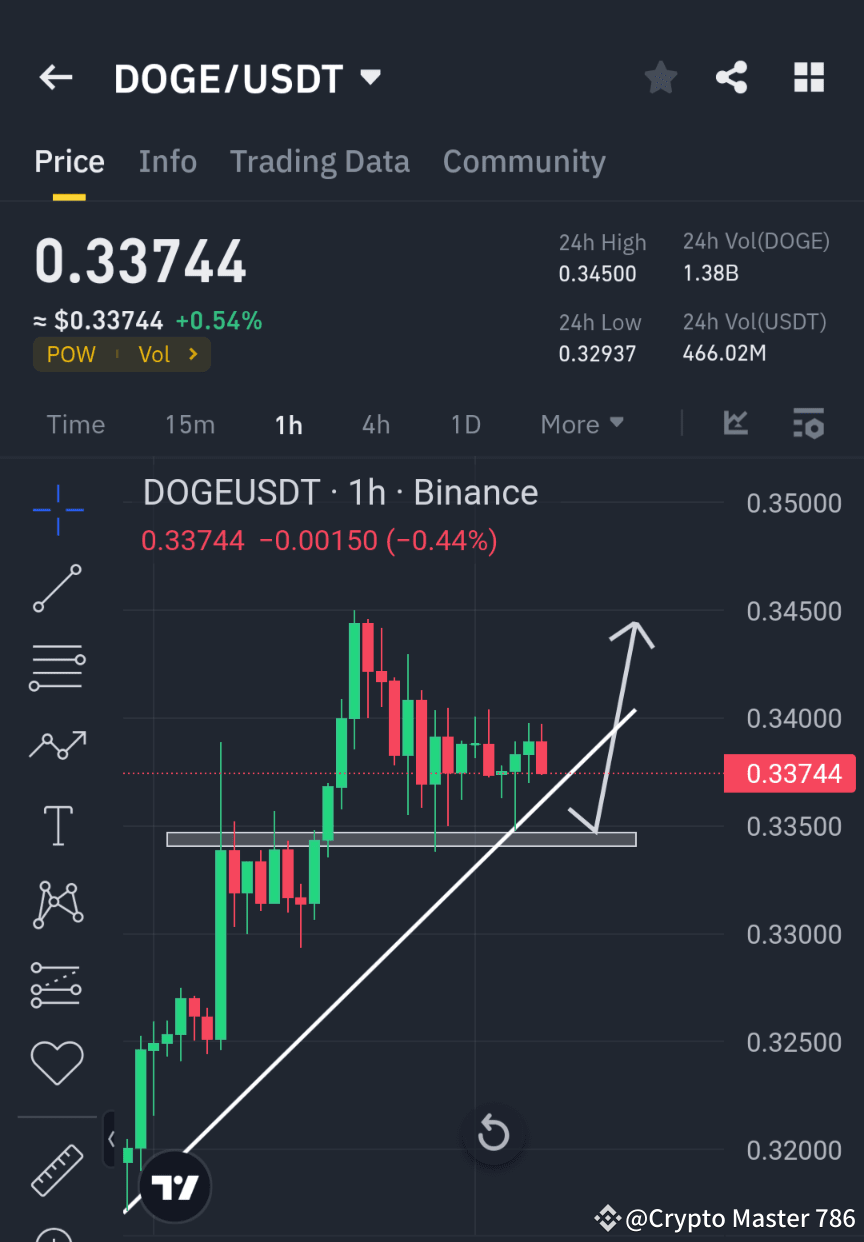Open the chart indicators icon
Screen dimensions: 864x1242
coord(736,424)
